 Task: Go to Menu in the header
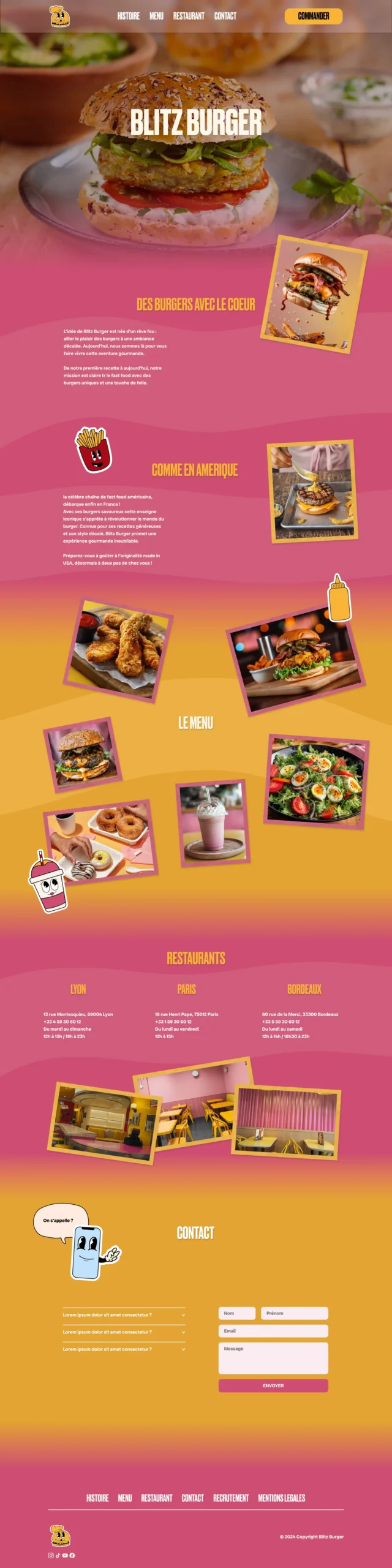156,16
